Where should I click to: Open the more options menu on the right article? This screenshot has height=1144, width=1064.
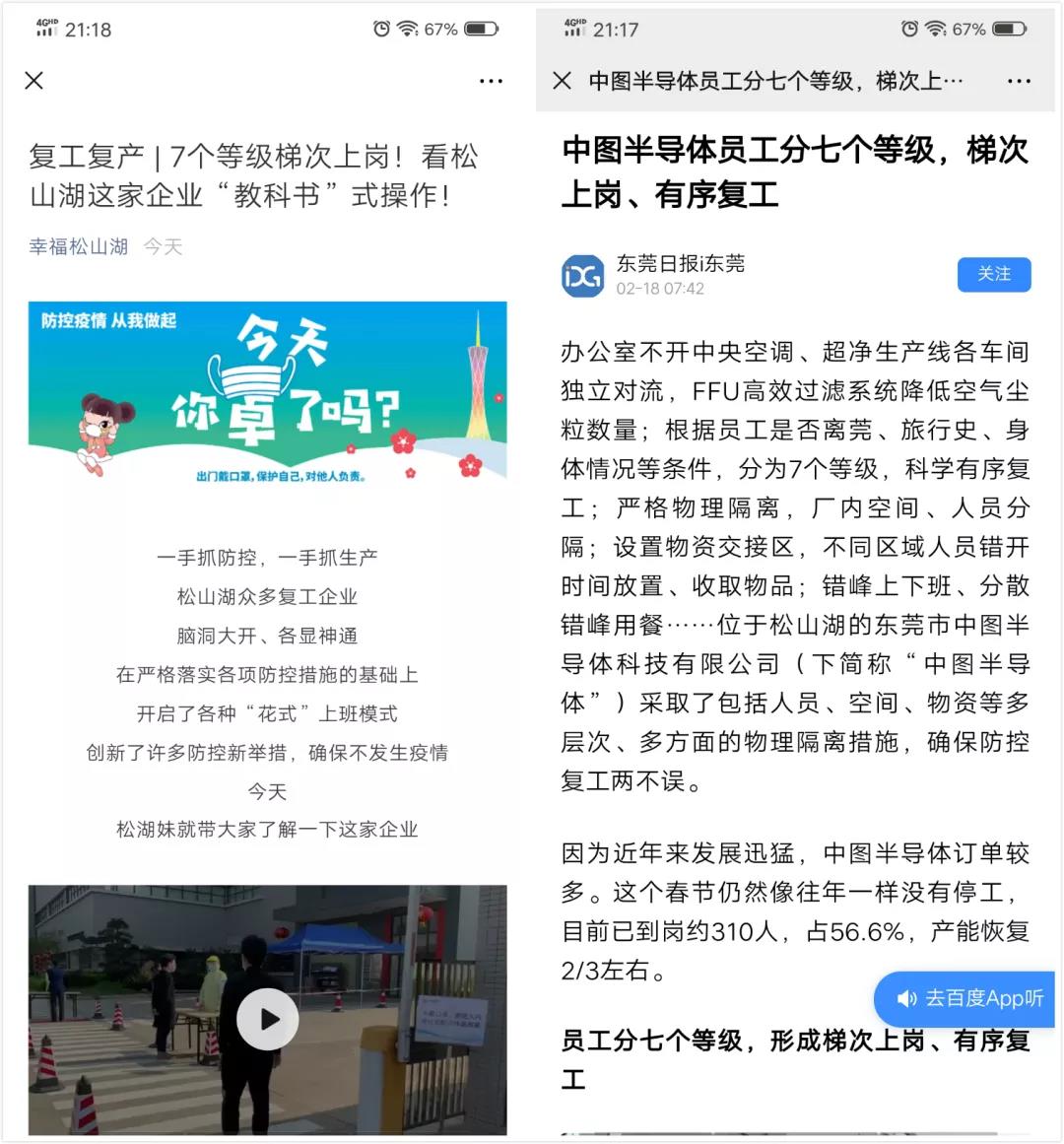coord(1020,80)
